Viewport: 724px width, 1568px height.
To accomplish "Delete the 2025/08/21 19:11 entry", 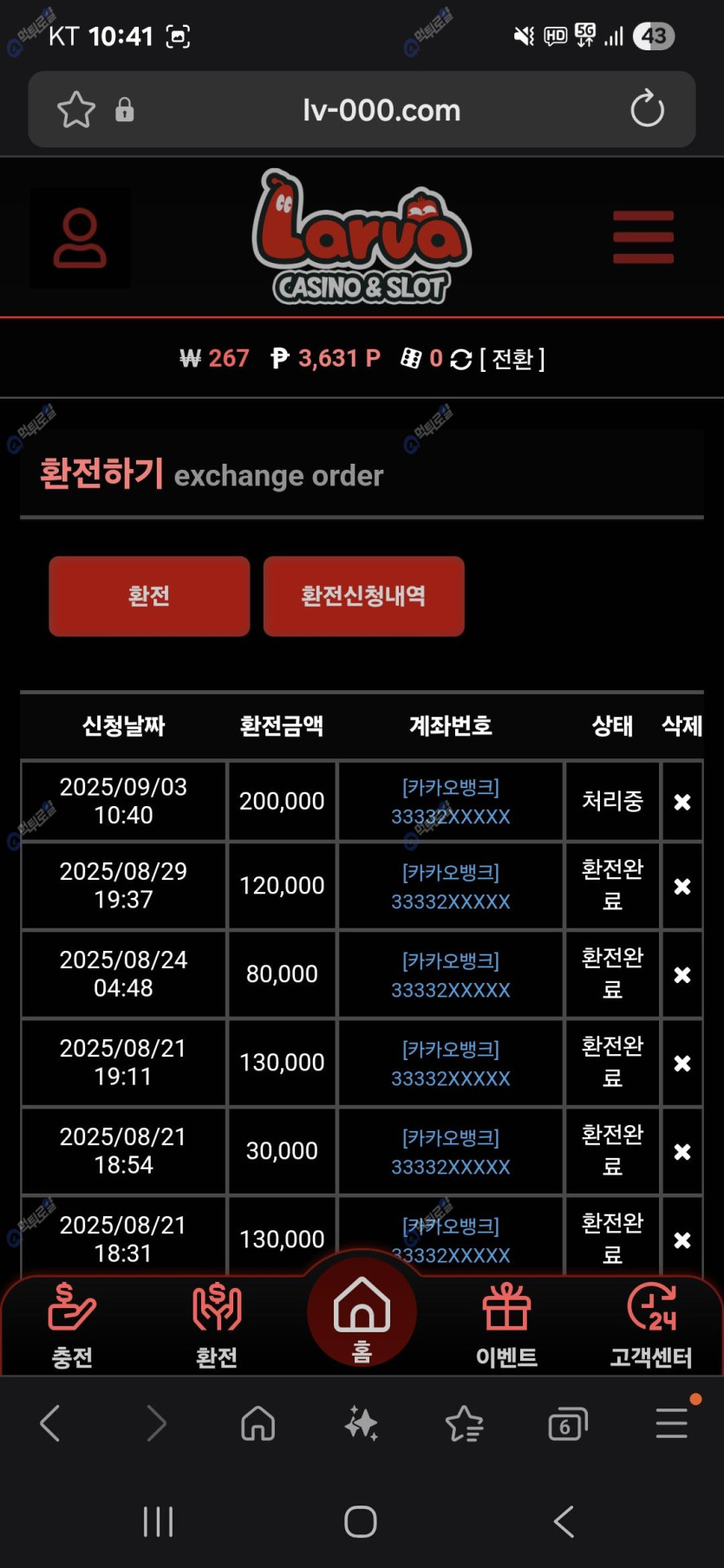I will 682,1064.
